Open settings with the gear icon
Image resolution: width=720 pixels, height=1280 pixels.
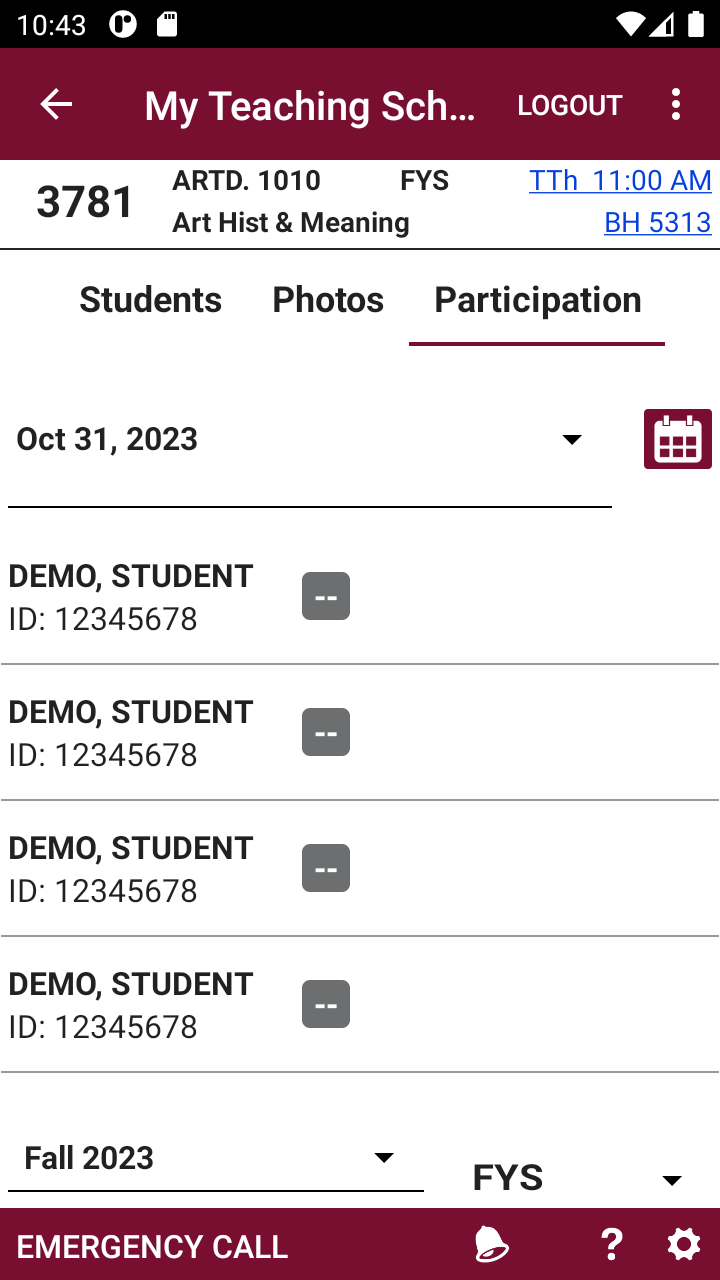(683, 1245)
